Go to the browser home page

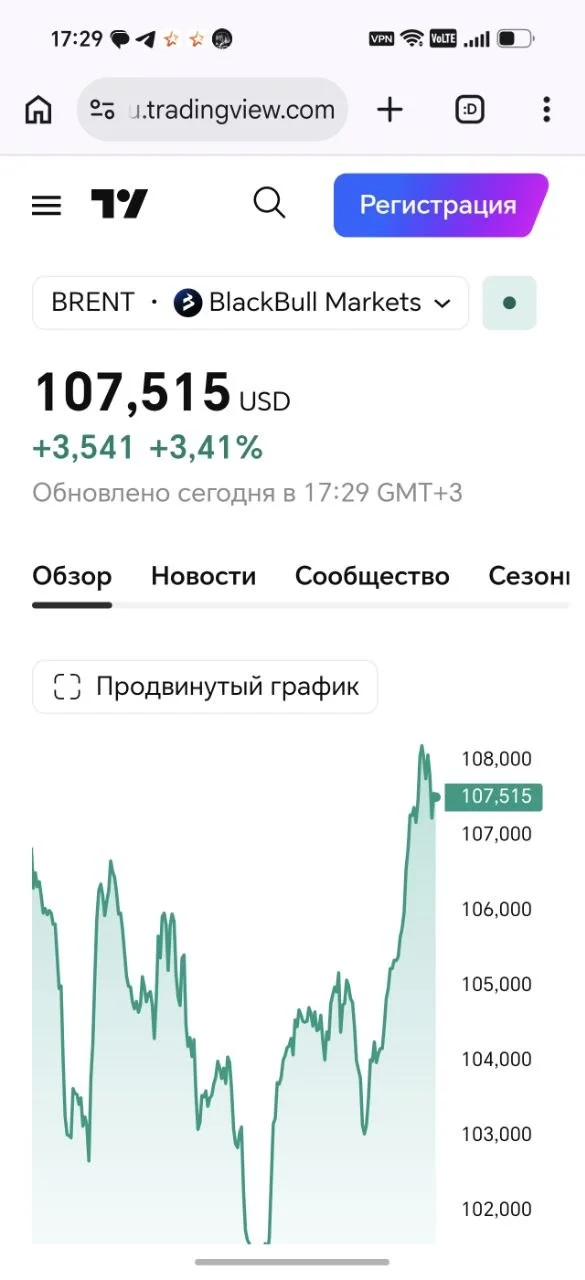[x=38, y=110]
